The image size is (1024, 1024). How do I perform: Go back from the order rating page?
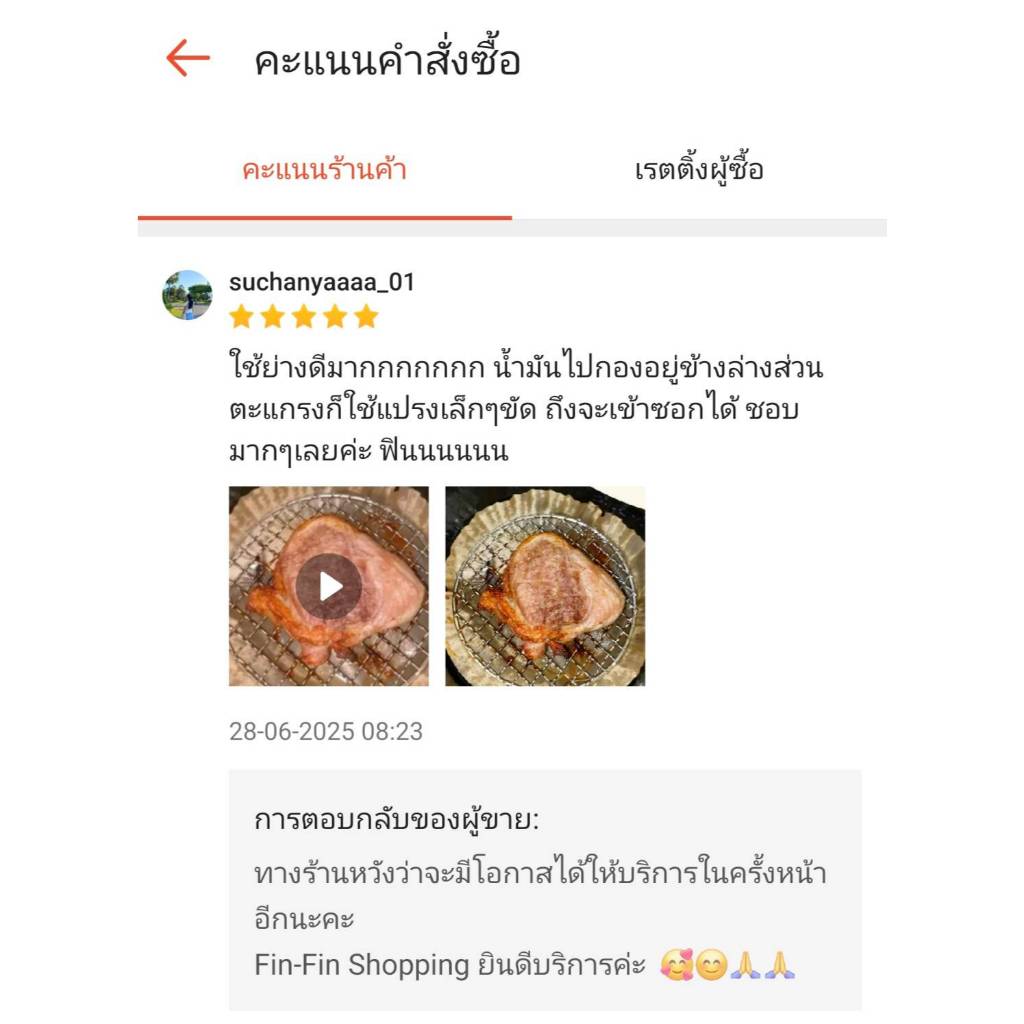coord(188,59)
